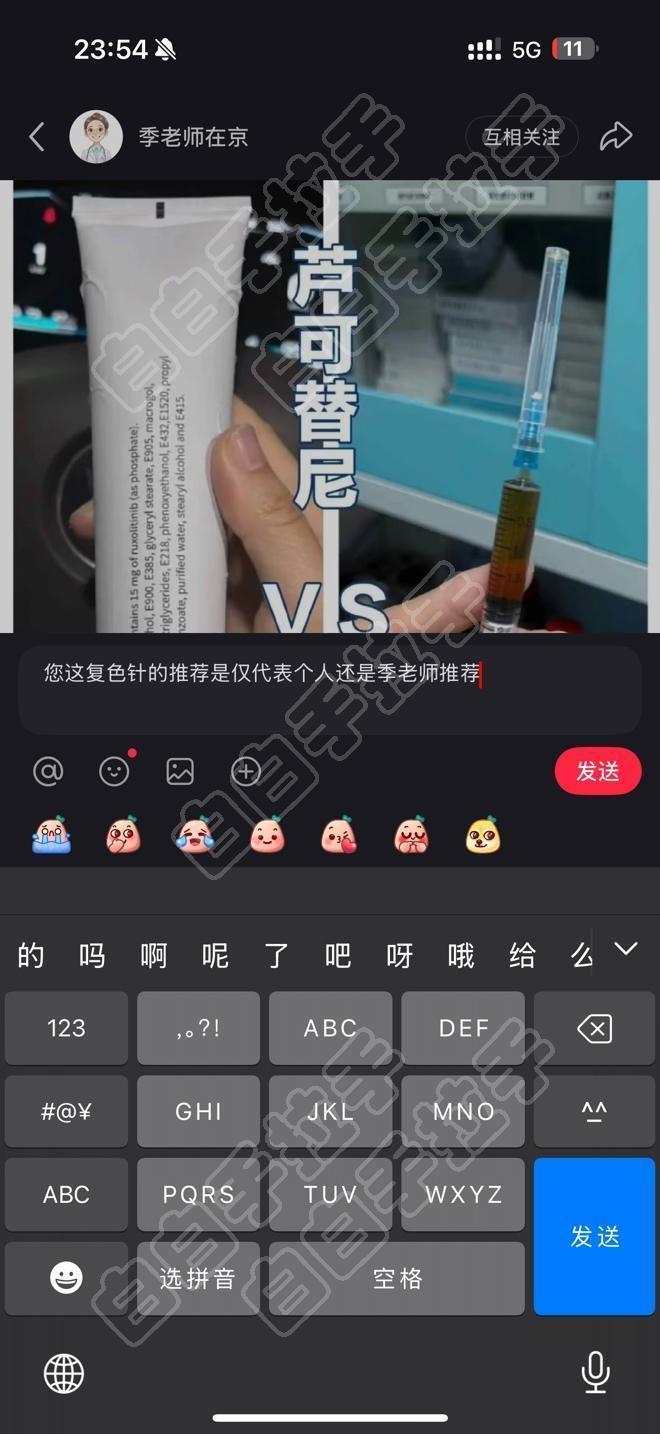
Task: Start voice dictation with microphone
Action: tap(595, 1372)
